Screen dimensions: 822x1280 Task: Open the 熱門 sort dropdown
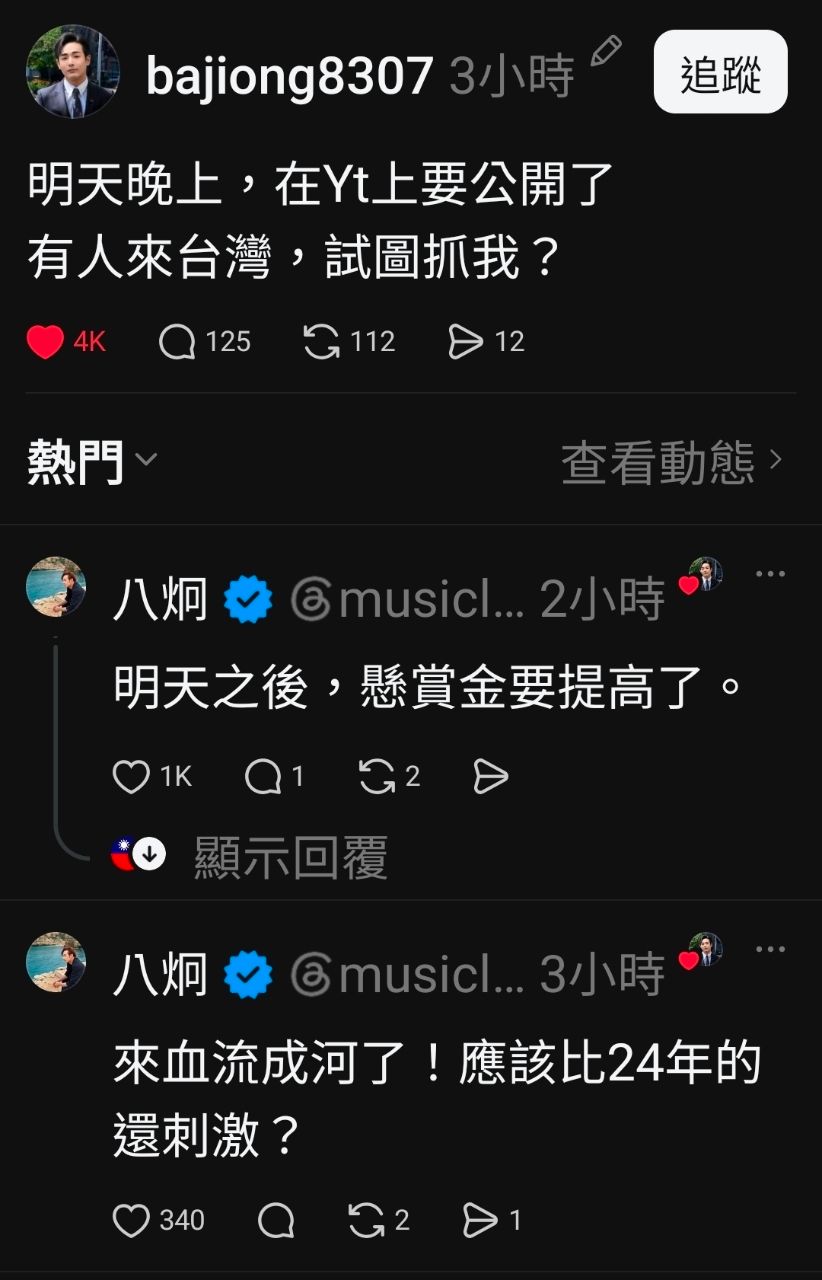(x=92, y=462)
